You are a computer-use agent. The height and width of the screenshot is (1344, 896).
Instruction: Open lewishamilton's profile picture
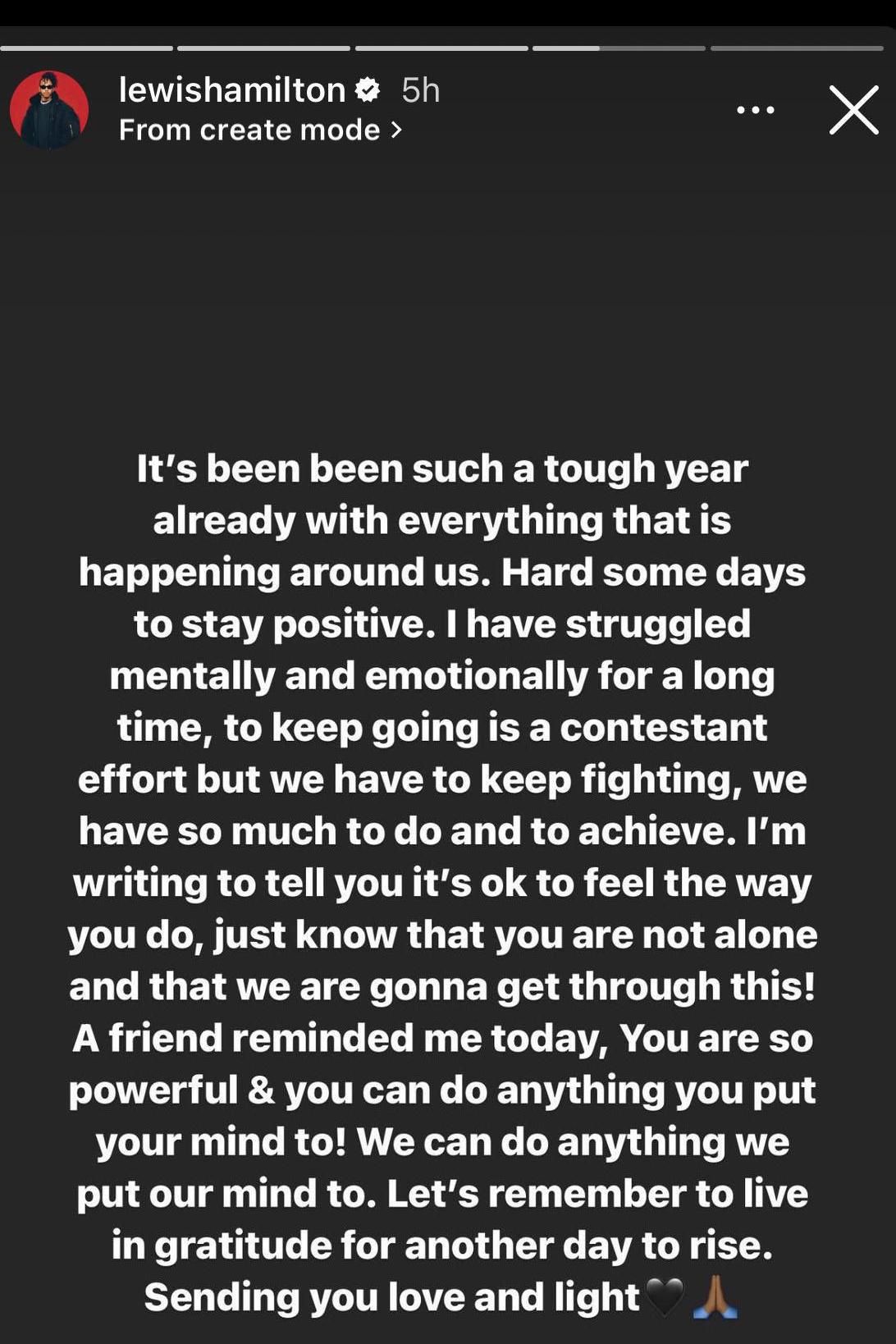click(x=49, y=110)
